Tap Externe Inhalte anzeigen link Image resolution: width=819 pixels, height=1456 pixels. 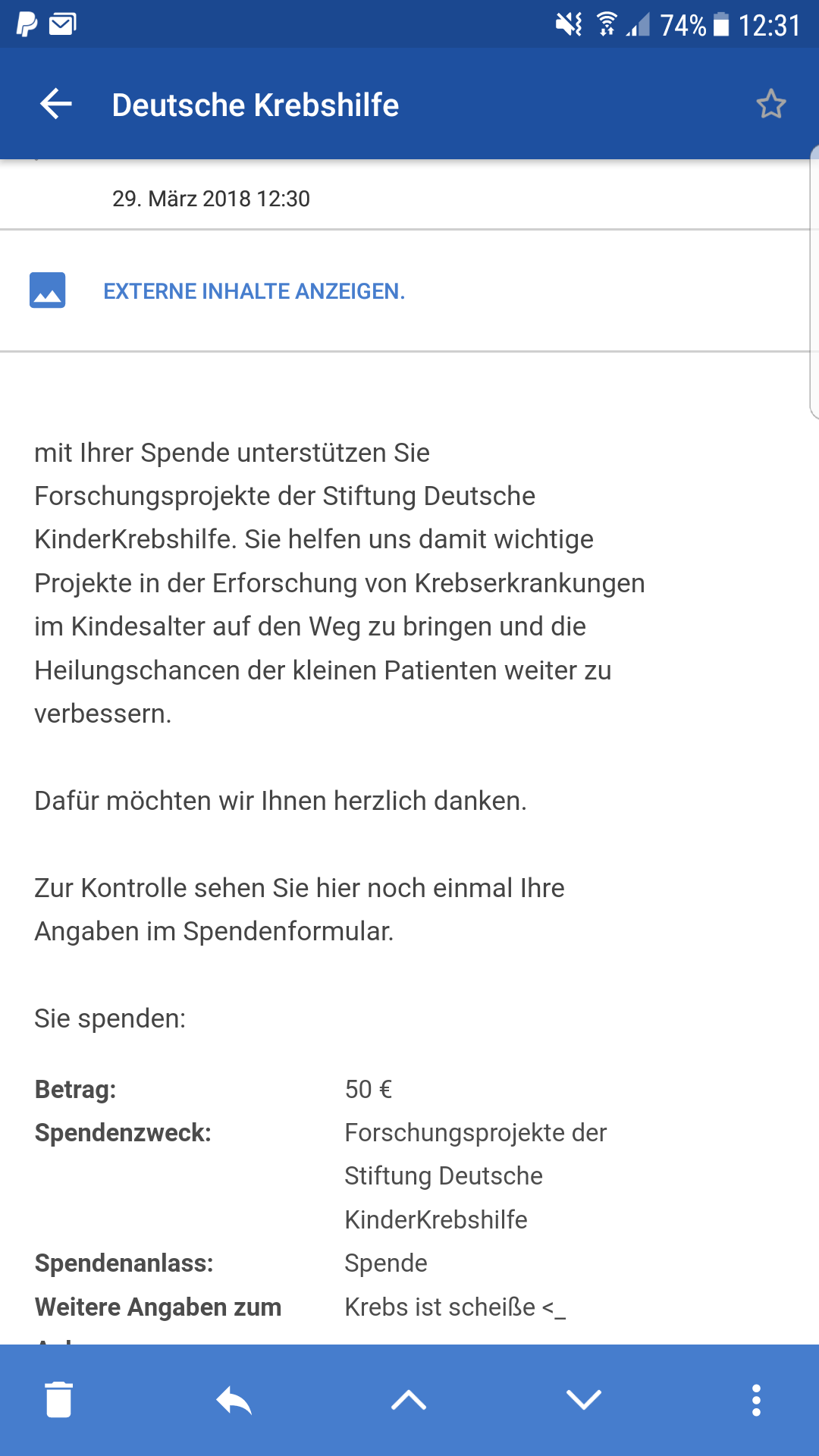pos(254,291)
